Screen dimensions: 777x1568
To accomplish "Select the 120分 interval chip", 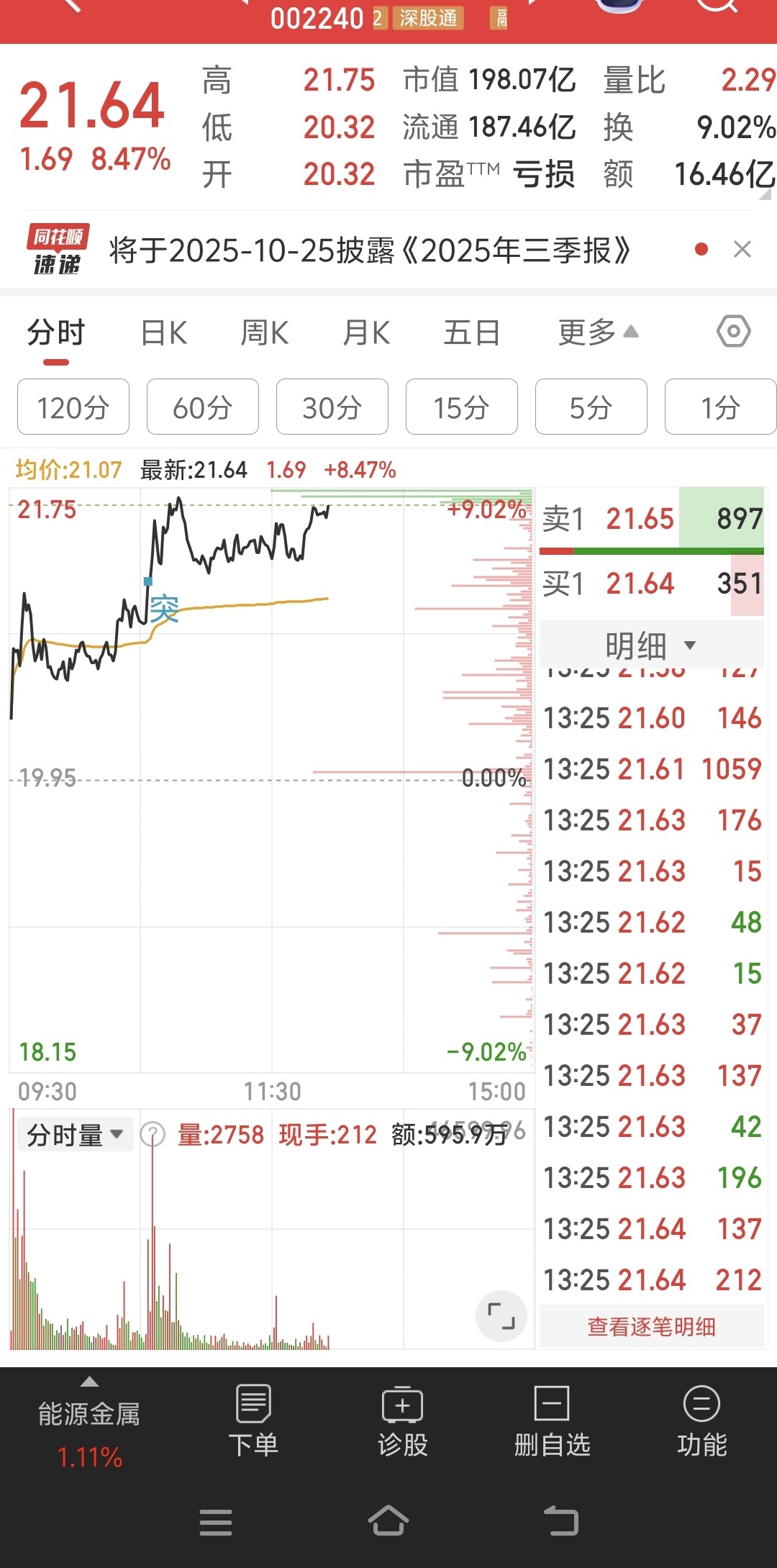I will [73, 407].
